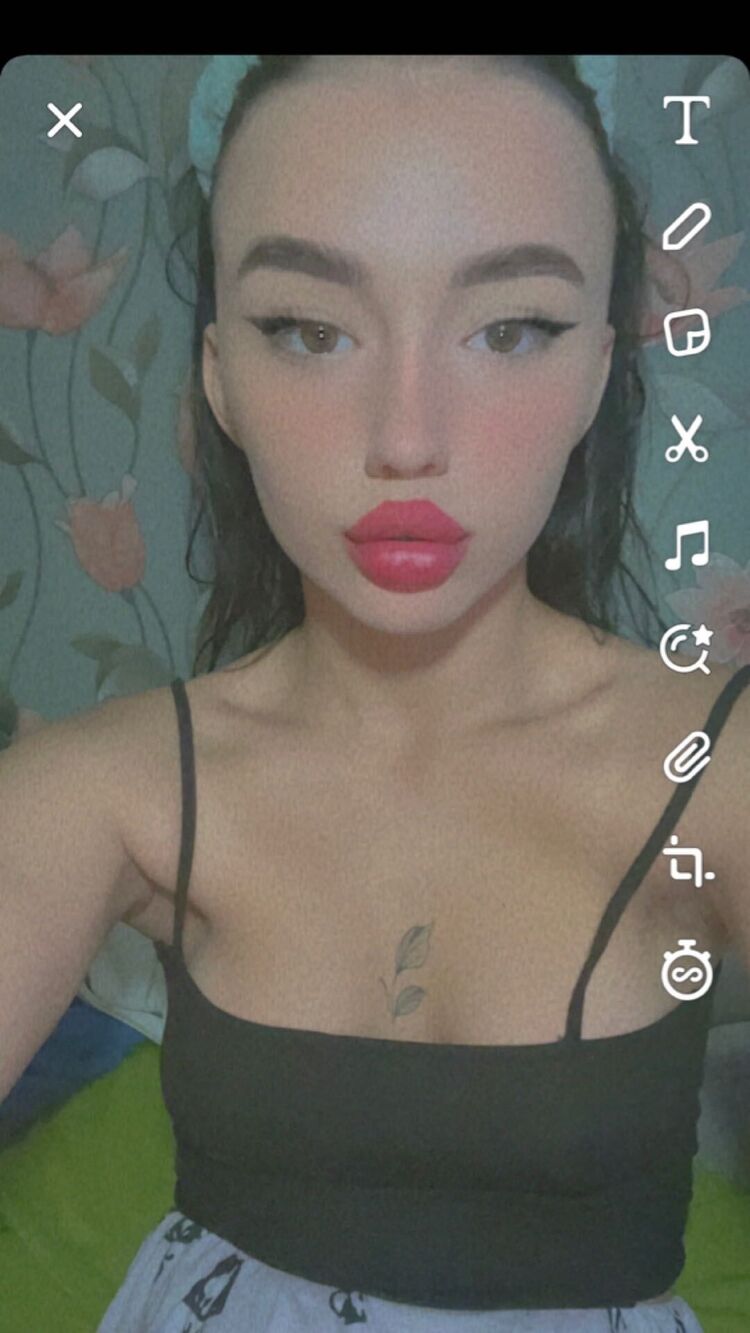This screenshot has height=1333, width=750.
Task: Open the lens search with star icon
Action: (x=686, y=650)
